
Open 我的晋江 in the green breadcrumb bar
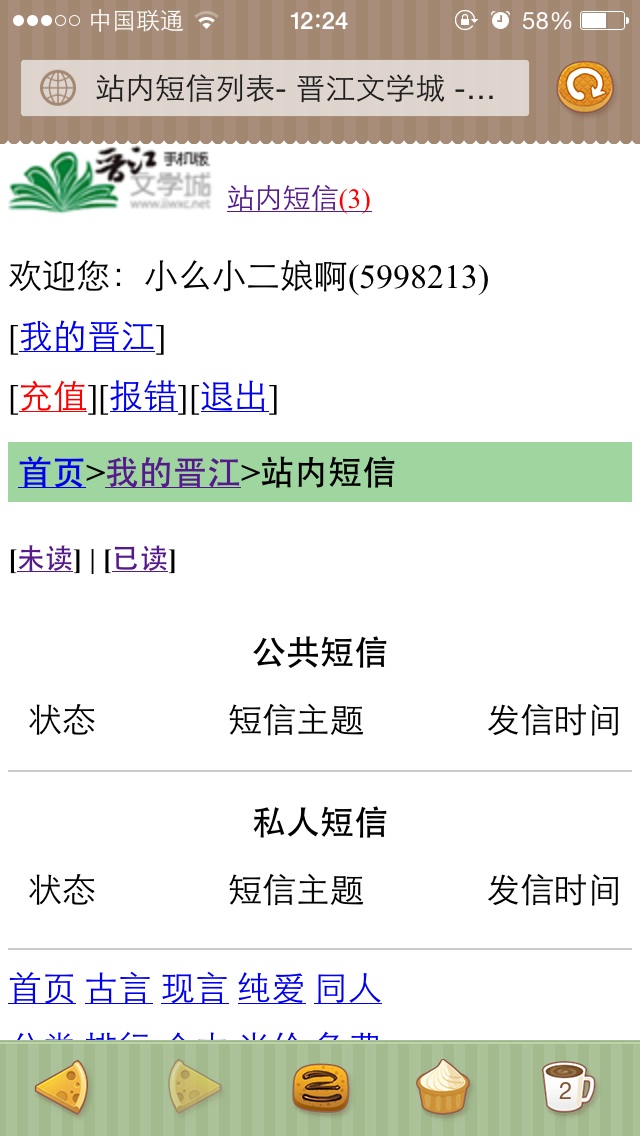point(173,472)
